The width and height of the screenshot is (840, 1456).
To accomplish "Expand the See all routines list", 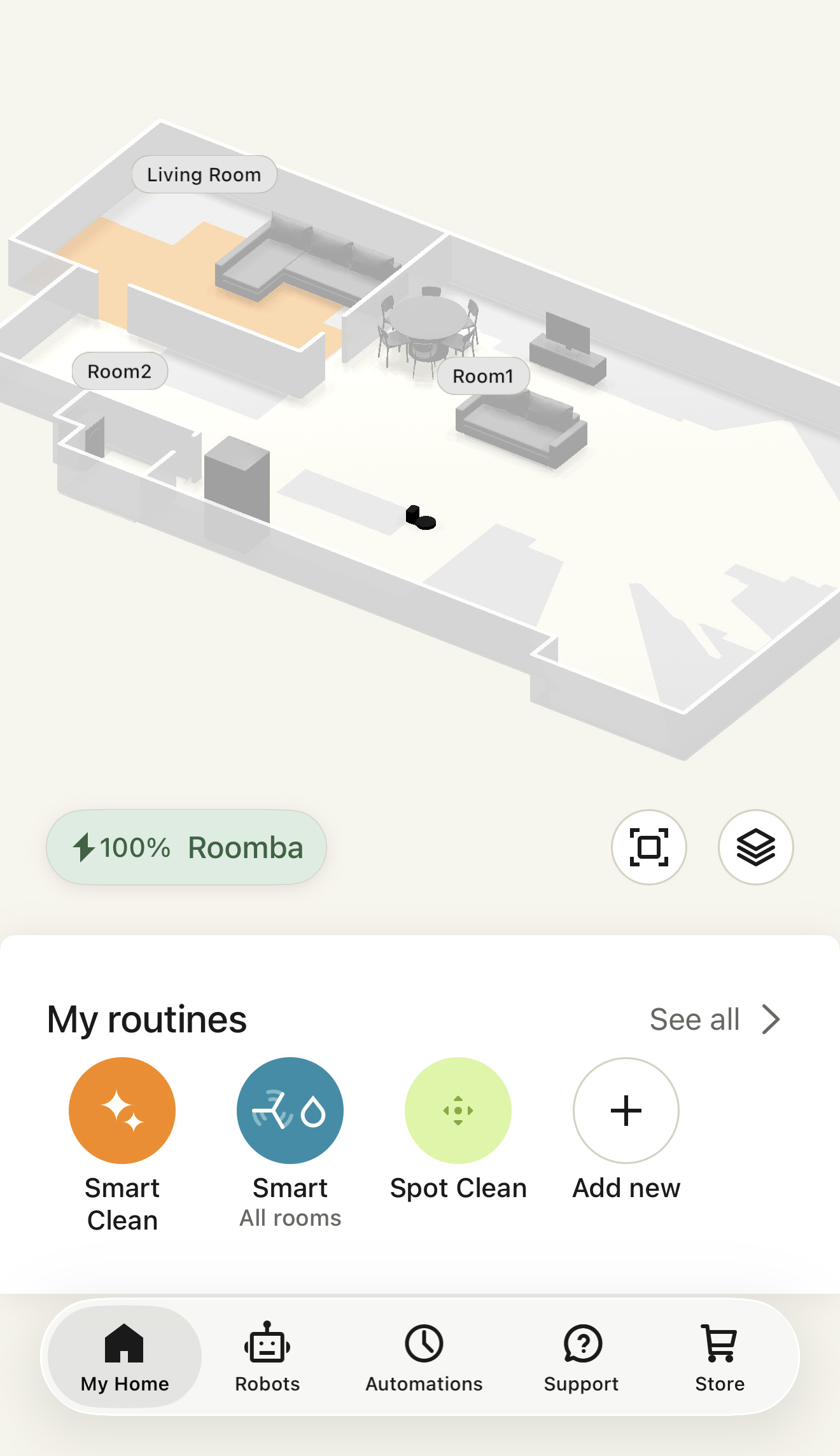I will pyautogui.click(x=714, y=1018).
